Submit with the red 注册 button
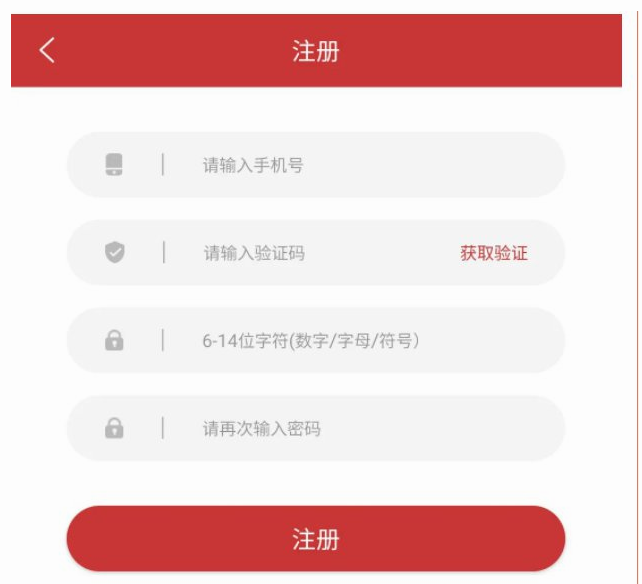This screenshot has height=584, width=642. 316,539
